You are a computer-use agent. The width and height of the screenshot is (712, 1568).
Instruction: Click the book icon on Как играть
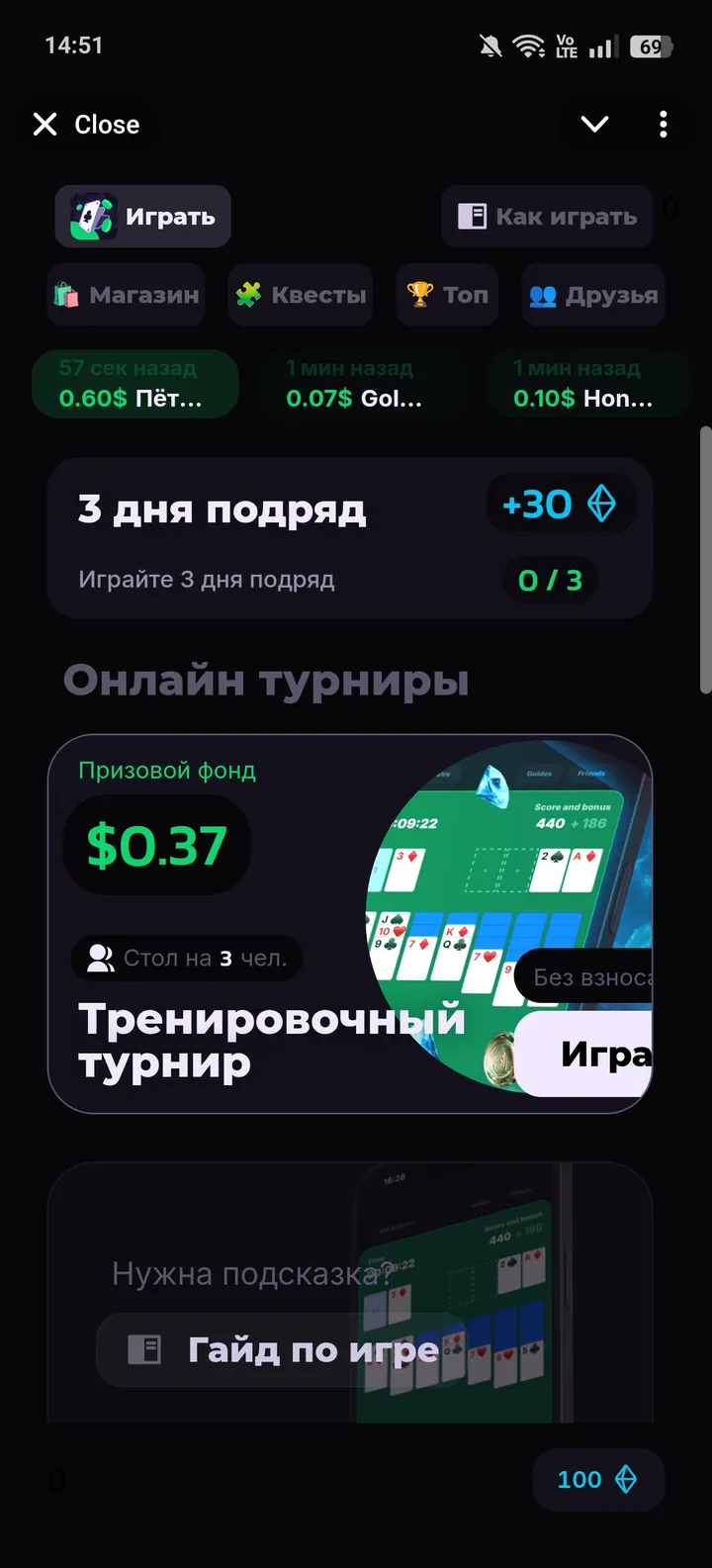[x=471, y=216]
